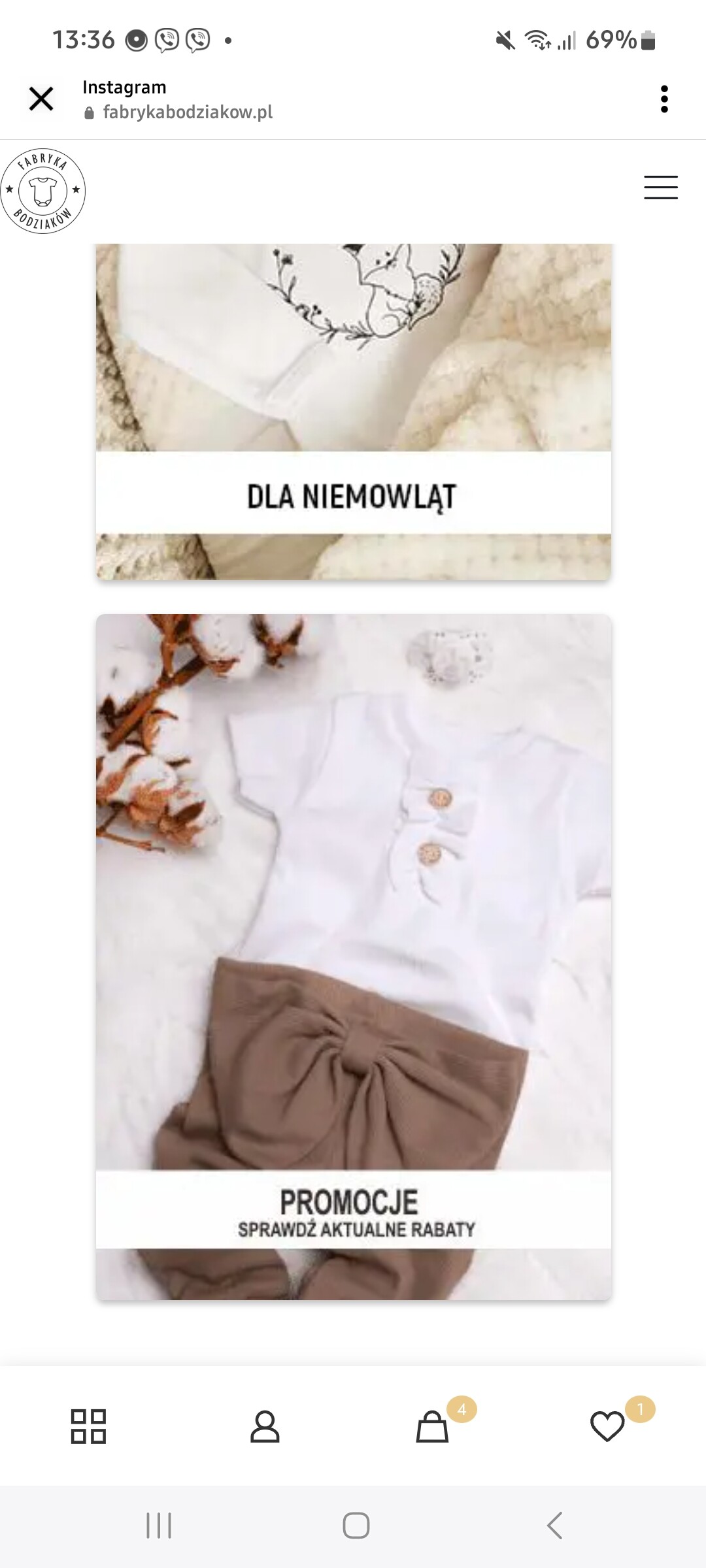Open the hamburger navigation menu
The height and width of the screenshot is (1568, 706).
(x=660, y=188)
